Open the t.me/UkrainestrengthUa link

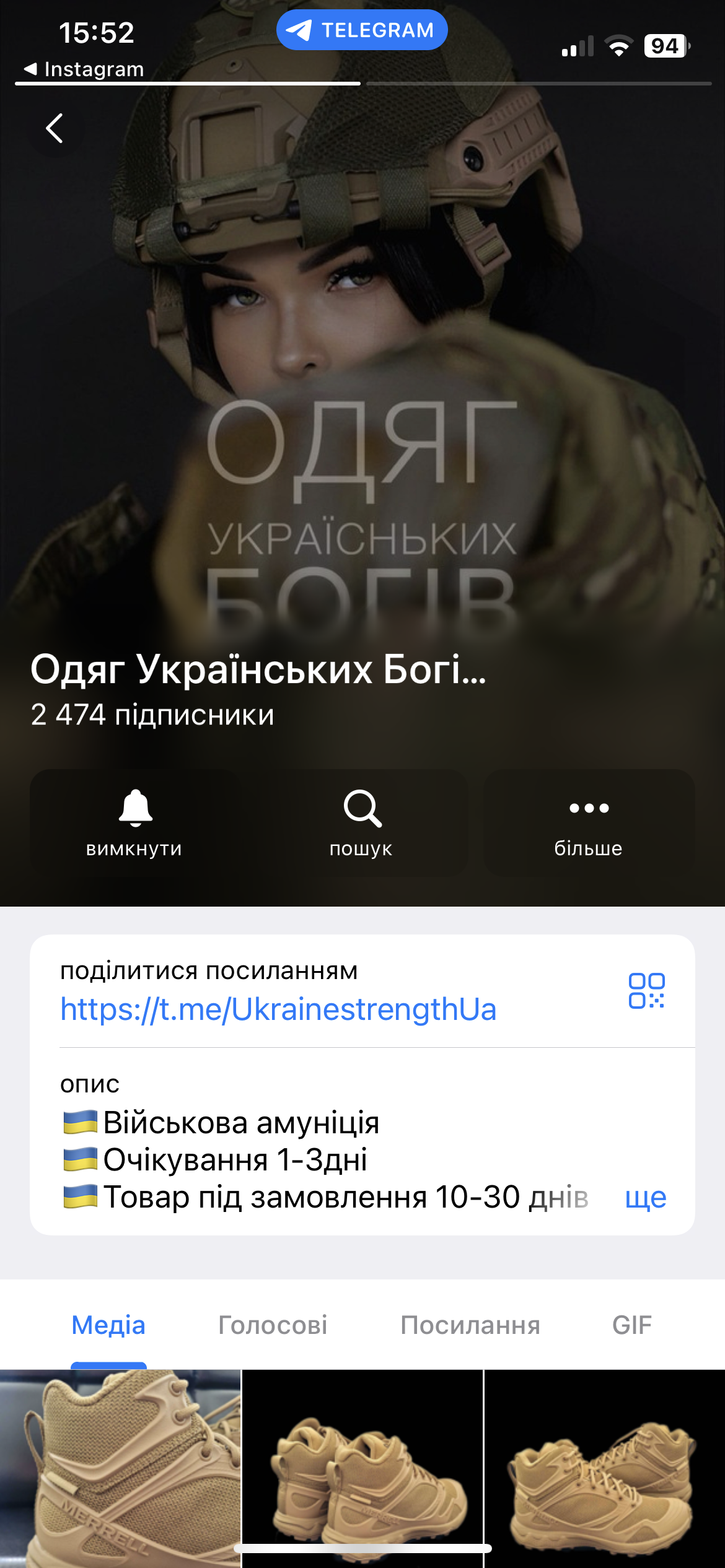pyautogui.click(x=278, y=1009)
